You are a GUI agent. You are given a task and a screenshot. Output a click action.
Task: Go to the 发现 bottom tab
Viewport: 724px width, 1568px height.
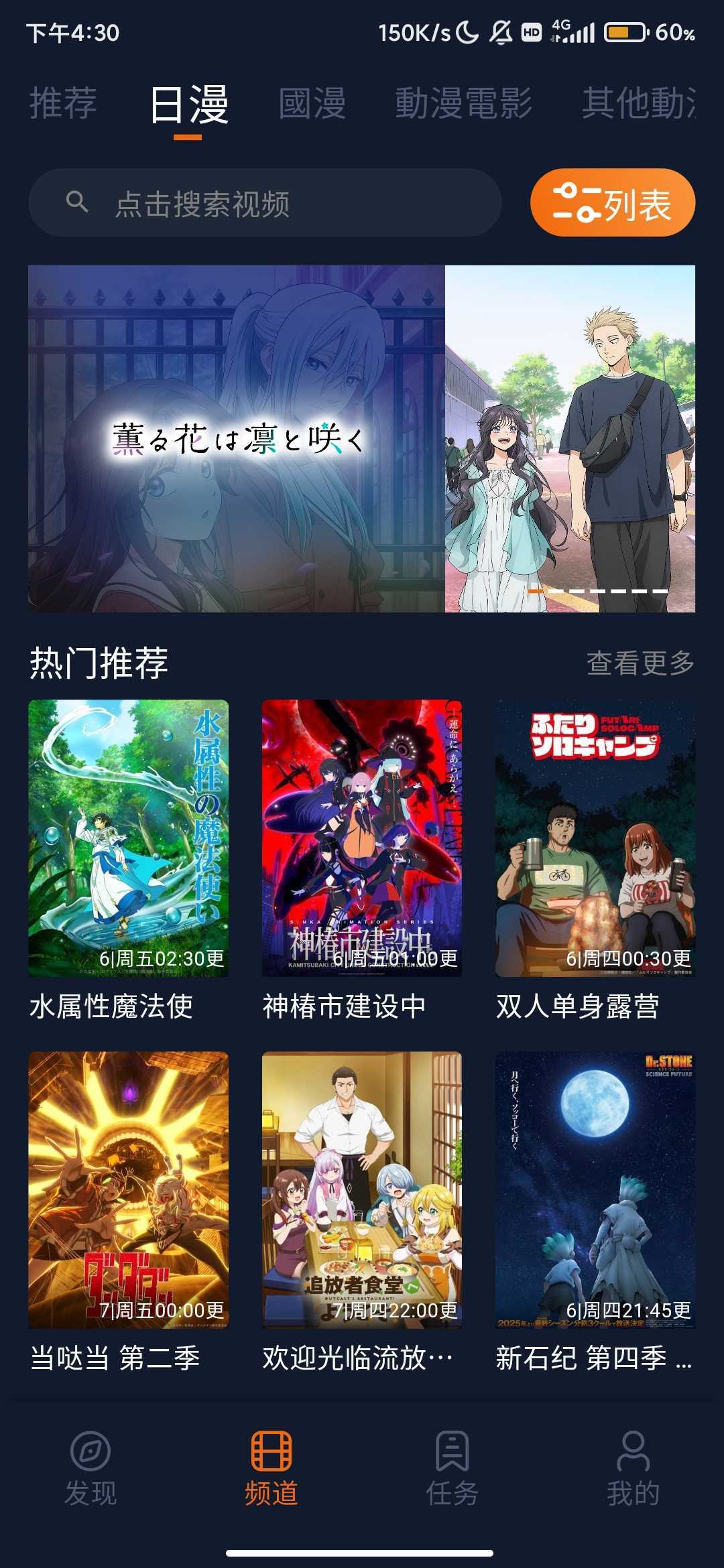click(x=90, y=1467)
